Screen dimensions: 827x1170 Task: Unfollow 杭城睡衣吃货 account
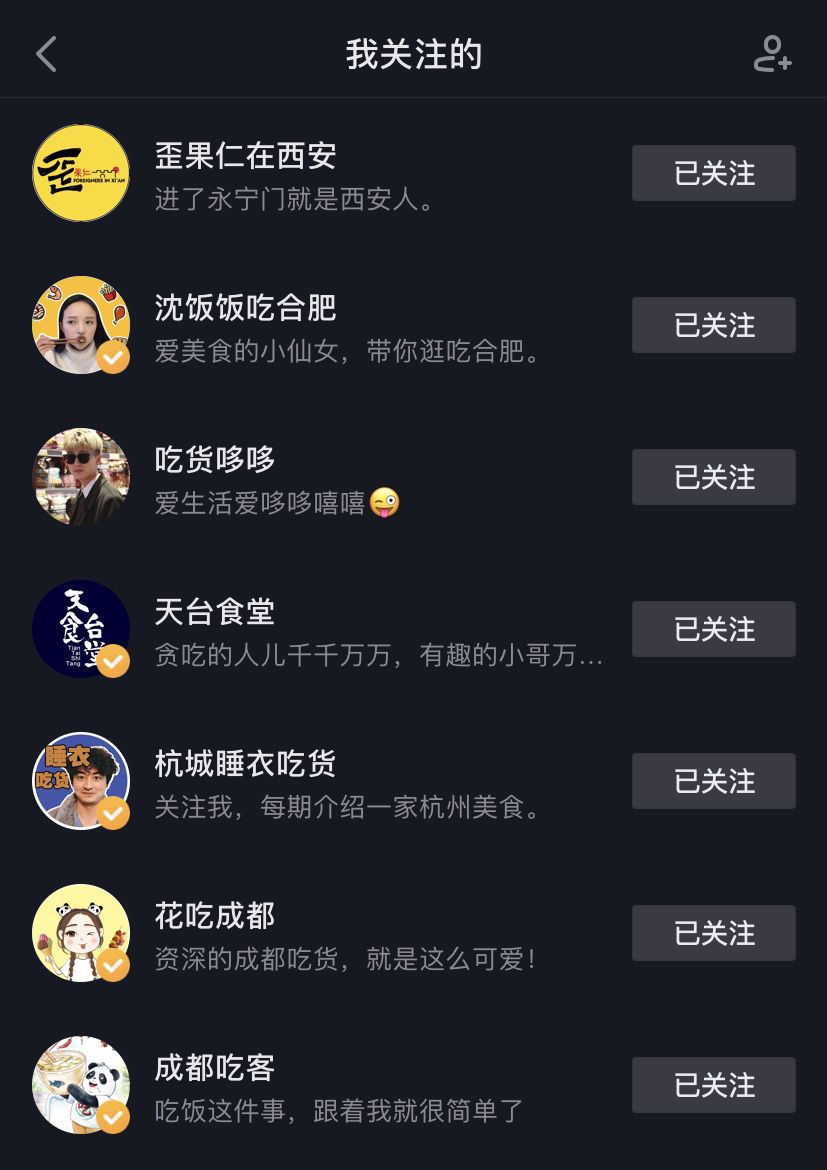coord(713,781)
